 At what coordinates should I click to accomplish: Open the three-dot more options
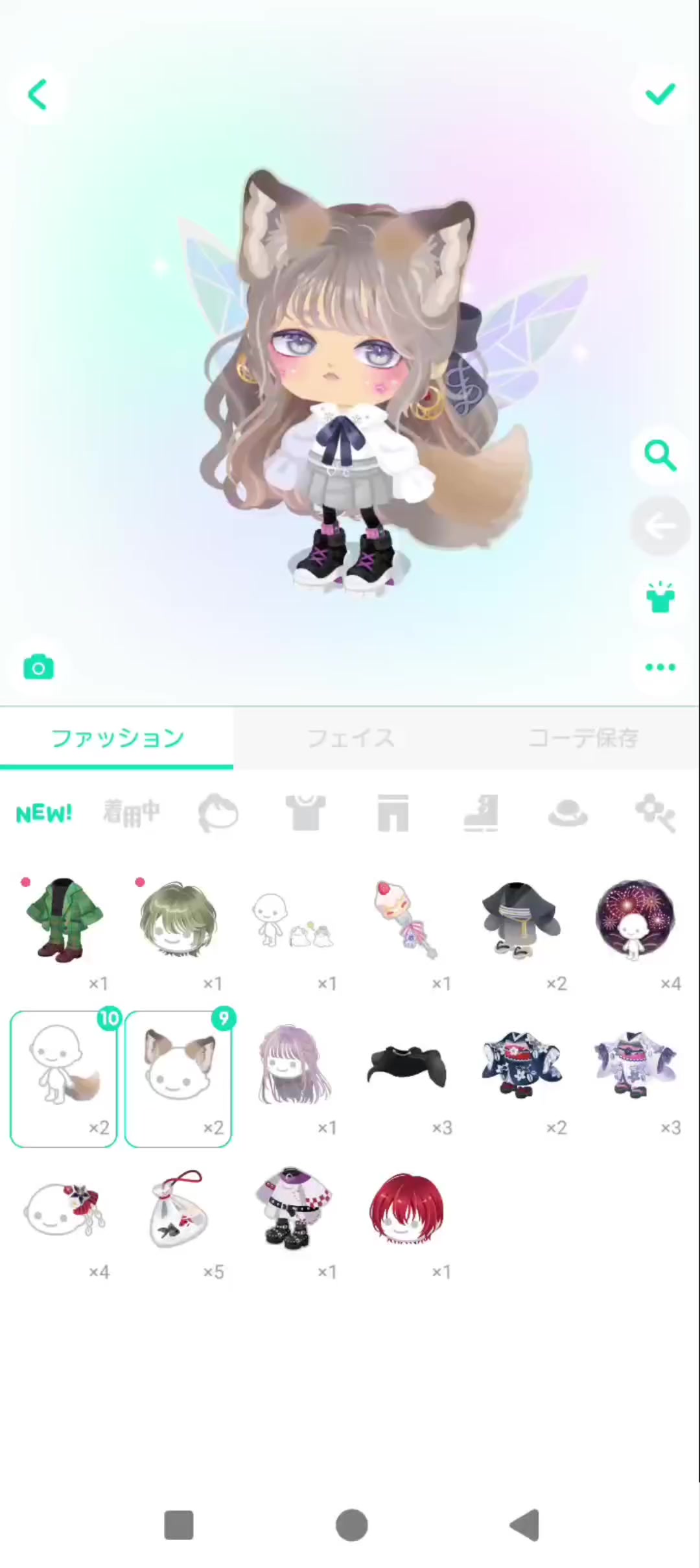click(660, 667)
